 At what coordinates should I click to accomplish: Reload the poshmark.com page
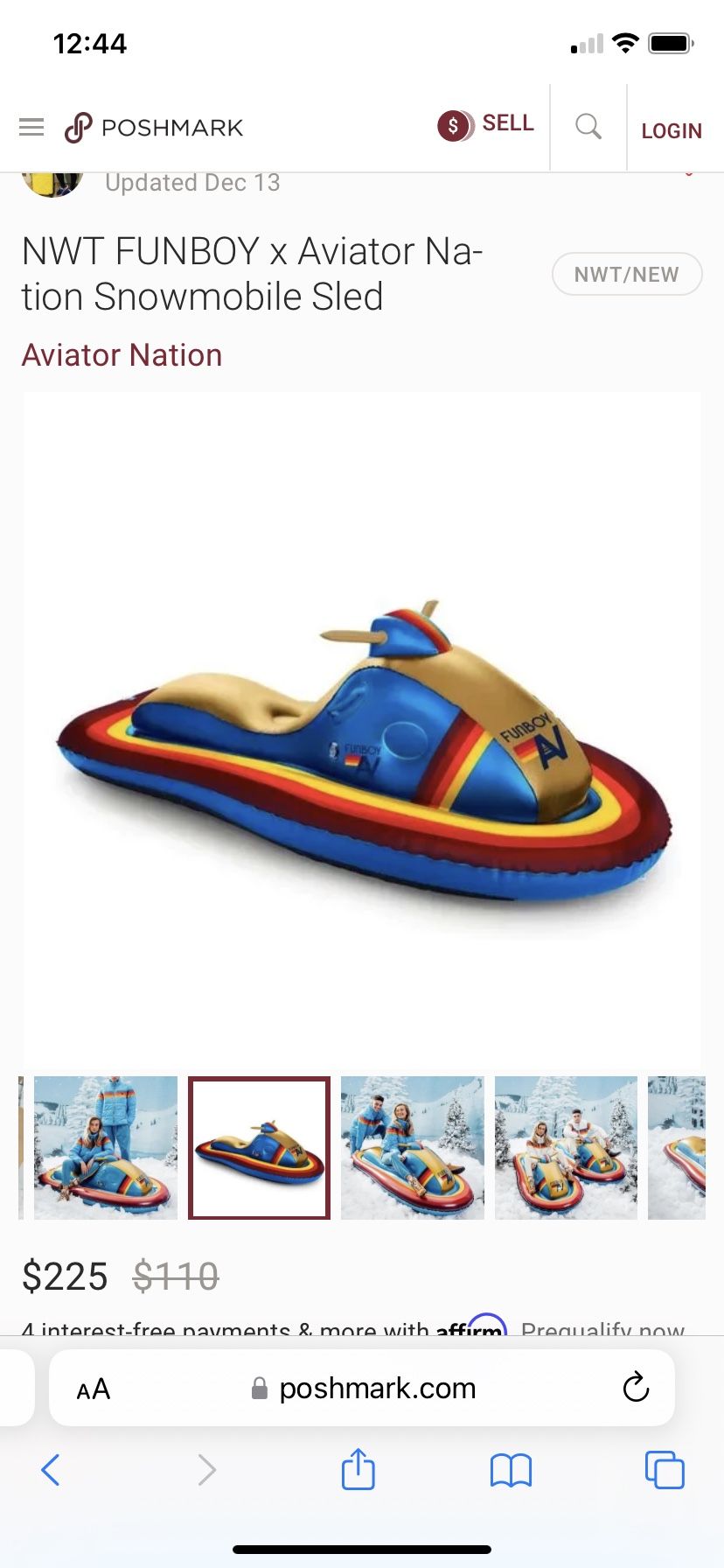[636, 1387]
